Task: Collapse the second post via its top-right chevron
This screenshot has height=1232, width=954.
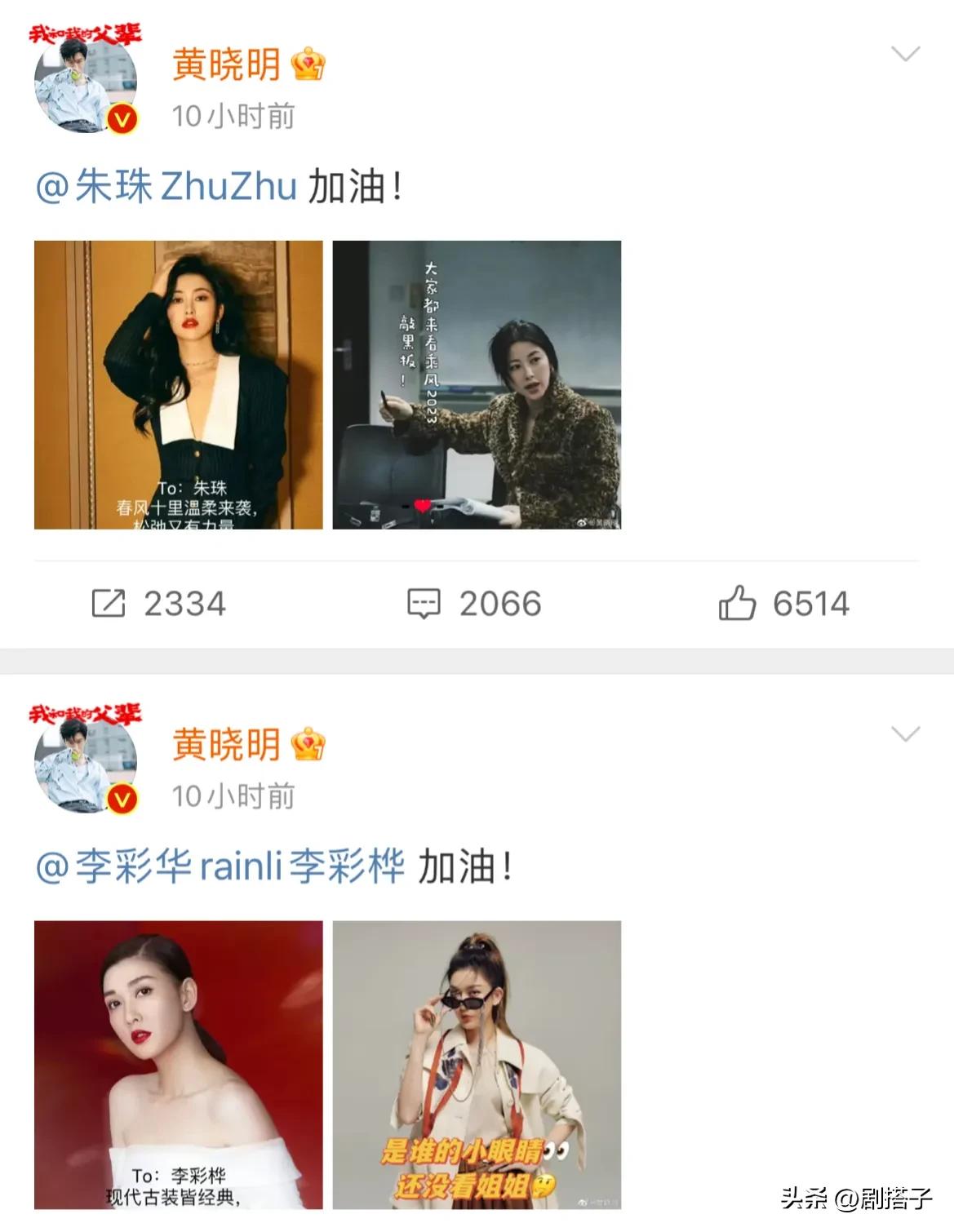Action: [904, 734]
